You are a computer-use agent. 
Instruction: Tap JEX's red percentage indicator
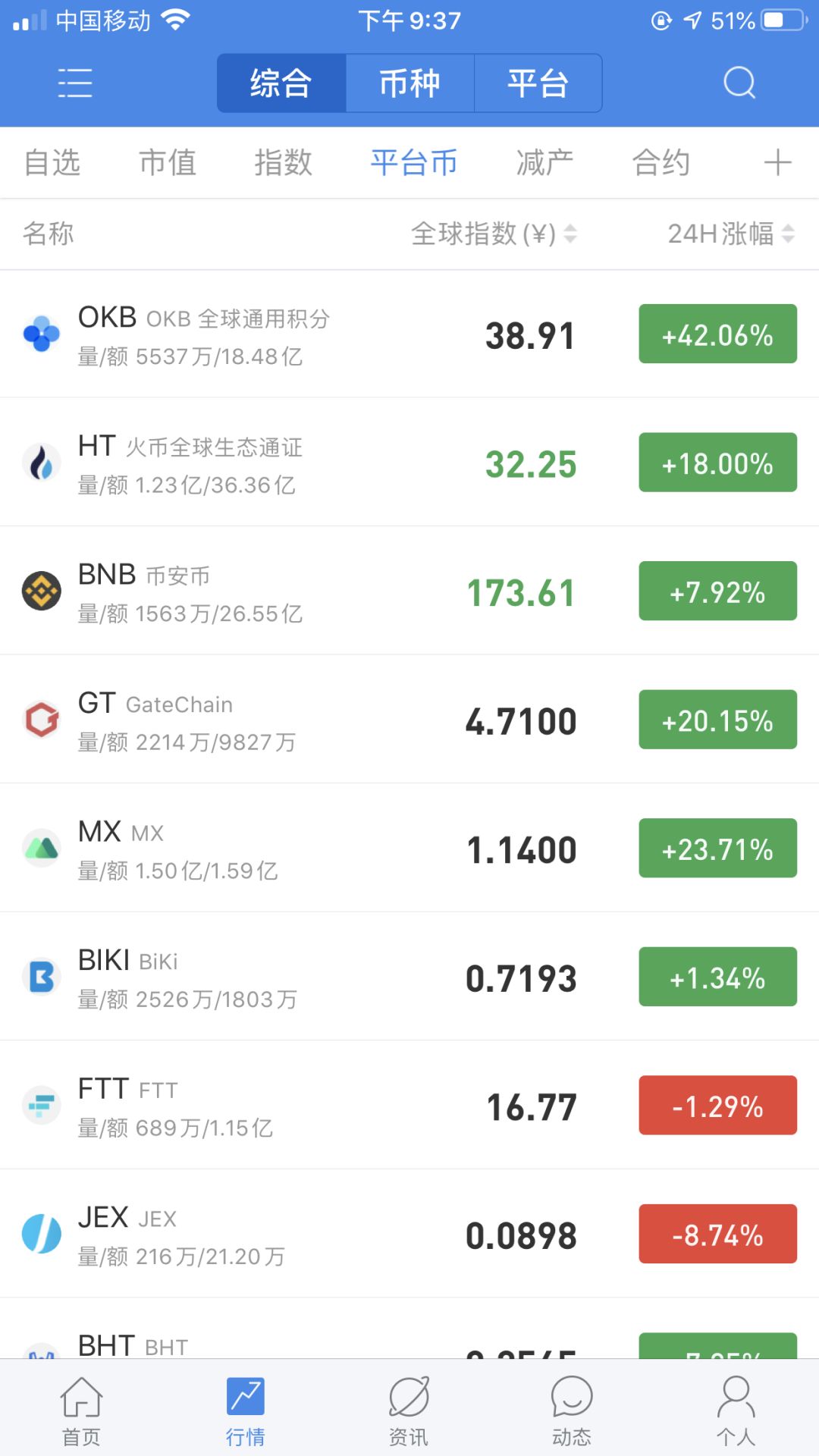click(x=717, y=1234)
